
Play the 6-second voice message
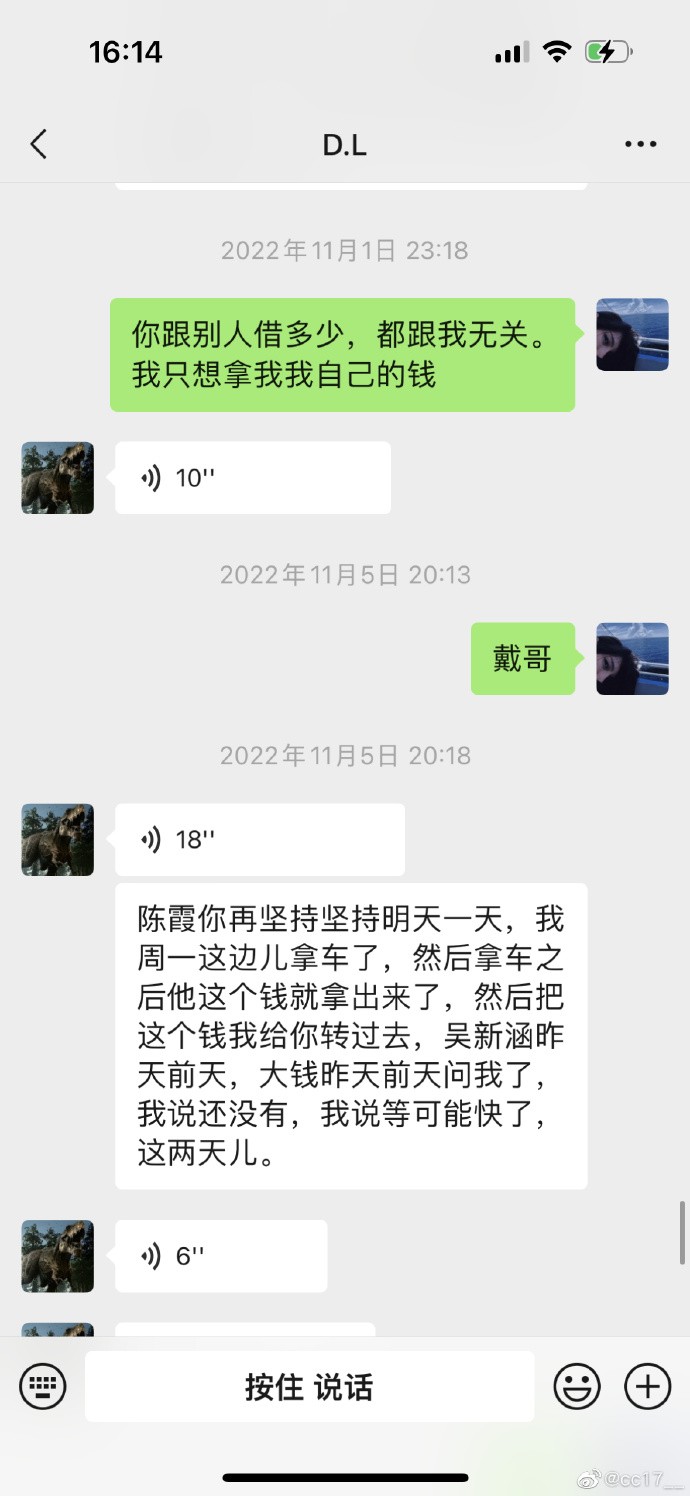pos(221,1256)
